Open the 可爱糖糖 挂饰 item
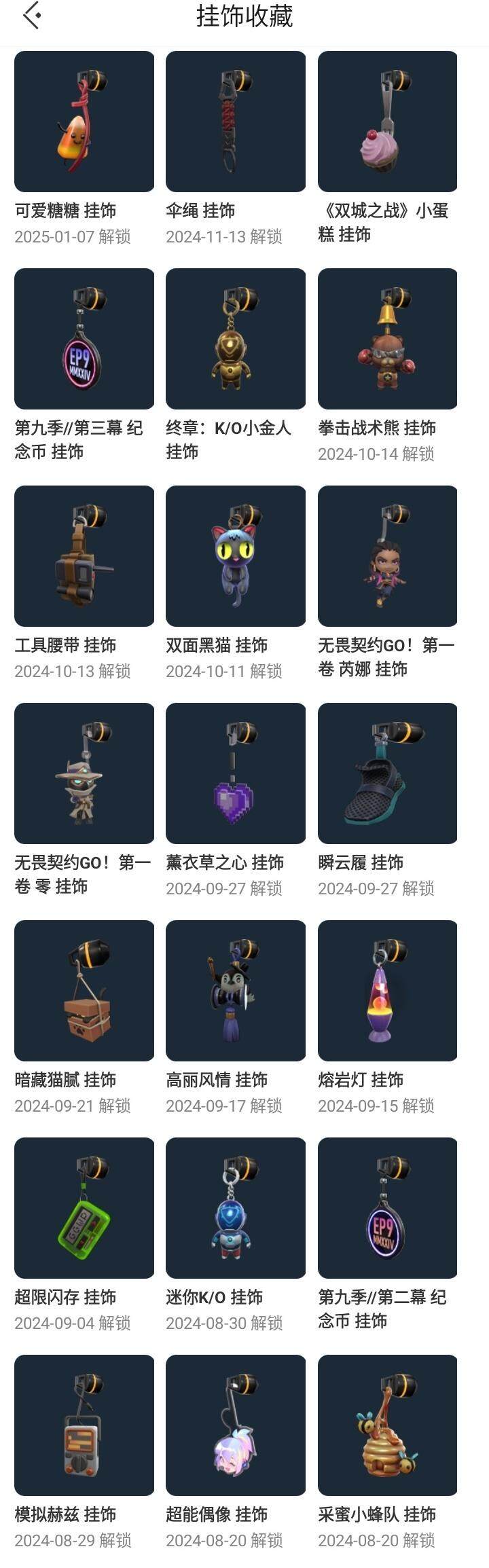Image resolution: width=489 pixels, height=1568 pixels. click(x=84, y=122)
